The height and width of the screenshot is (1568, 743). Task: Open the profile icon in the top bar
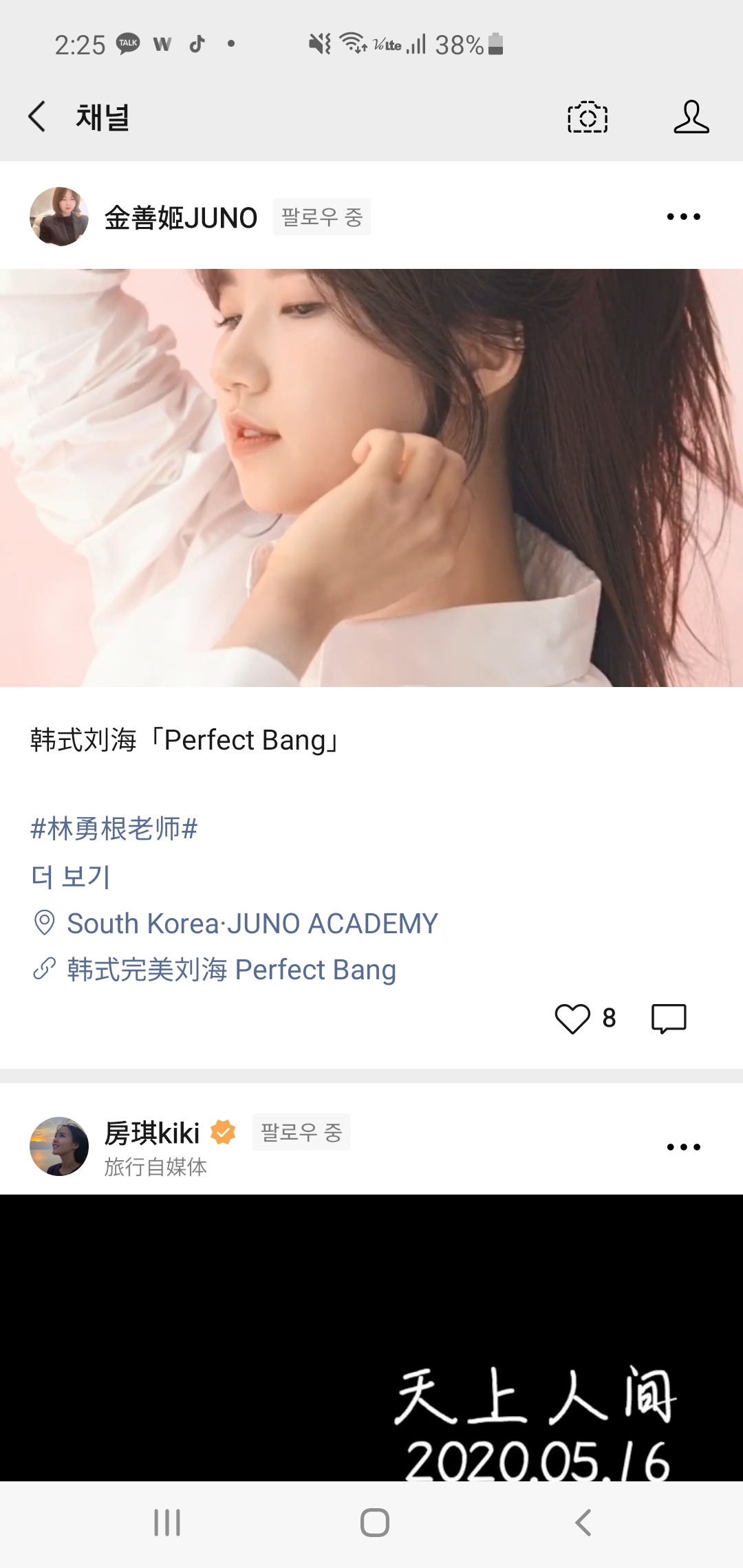click(691, 117)
